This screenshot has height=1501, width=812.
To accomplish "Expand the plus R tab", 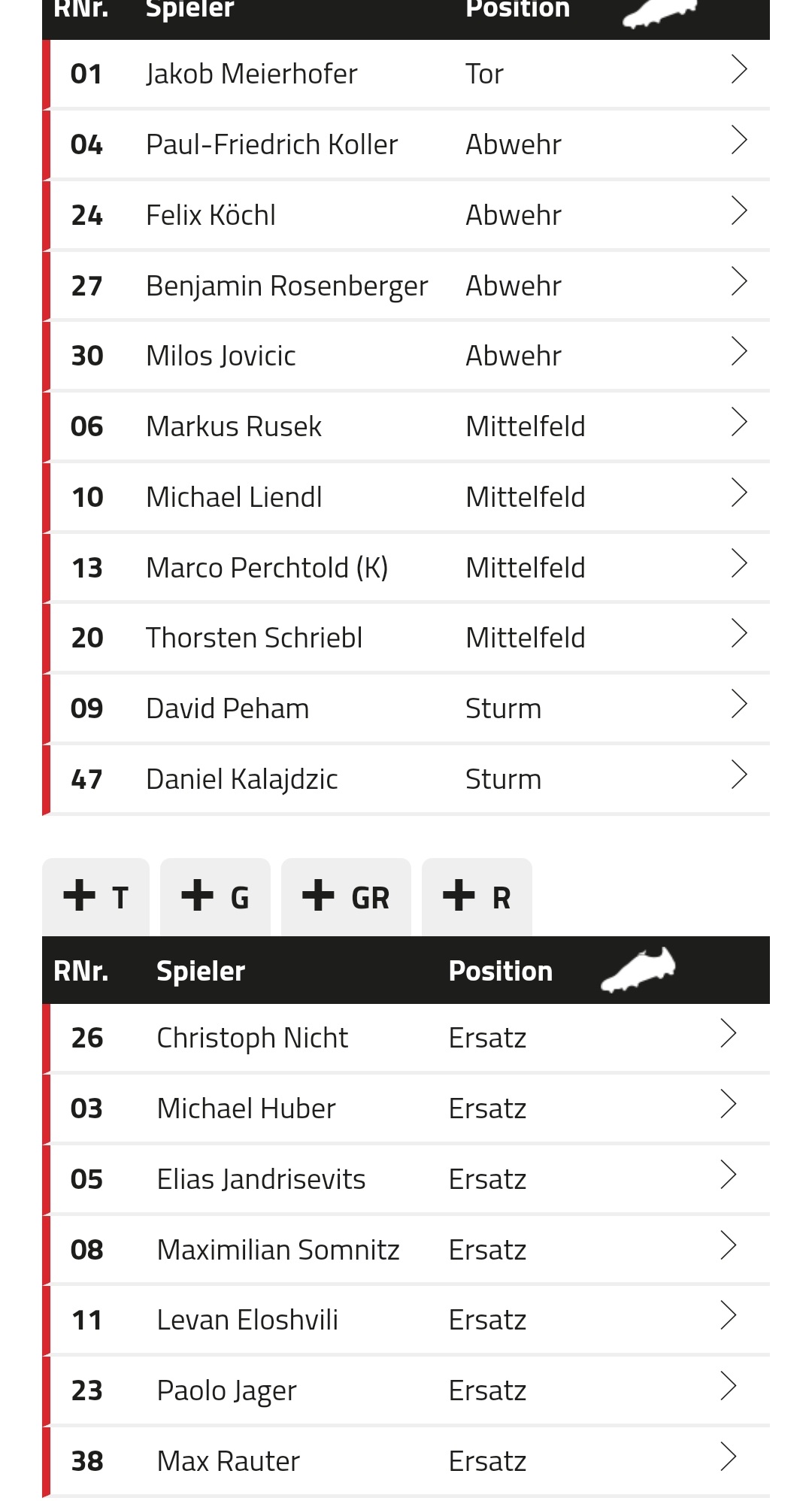I will point(477,897).
